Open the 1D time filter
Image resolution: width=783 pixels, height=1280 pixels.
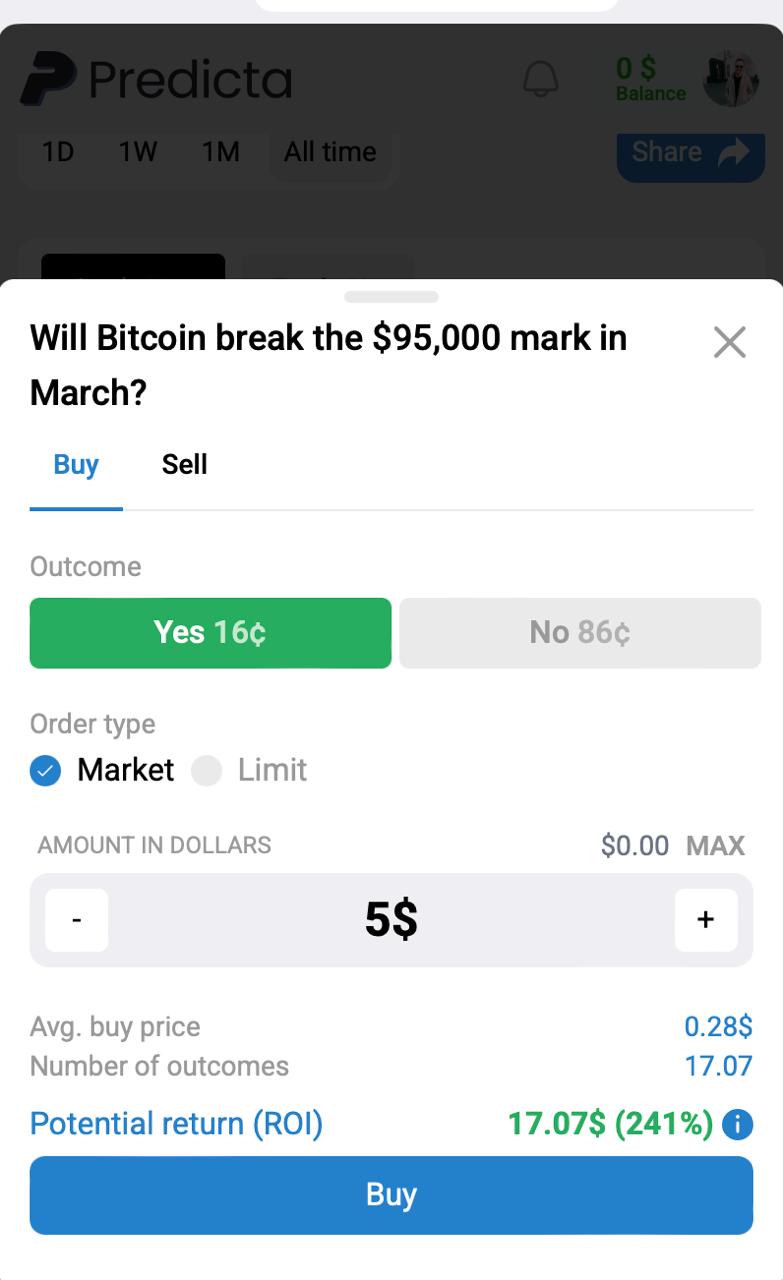(x=57, y=151)
